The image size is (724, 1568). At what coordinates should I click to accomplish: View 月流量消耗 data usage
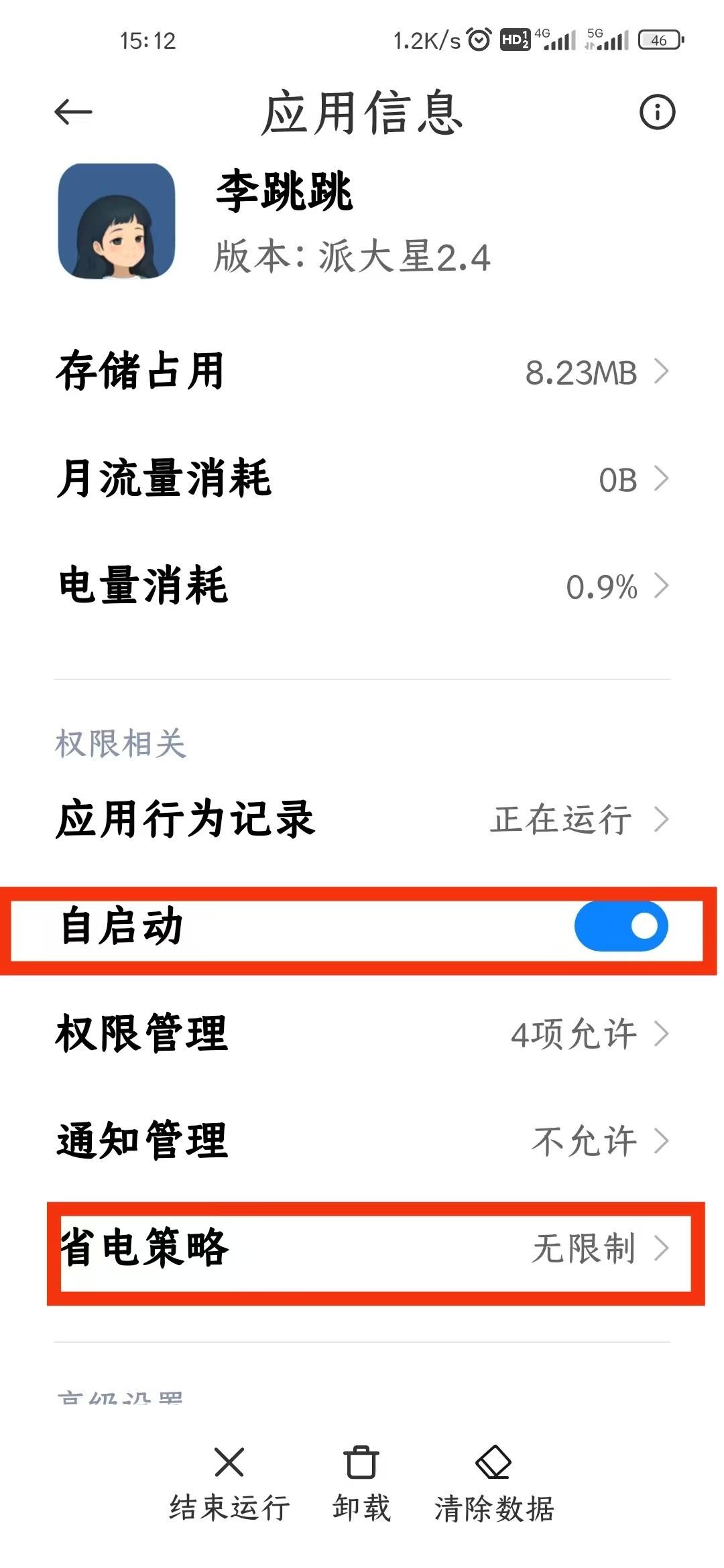(x=362, y=479)
